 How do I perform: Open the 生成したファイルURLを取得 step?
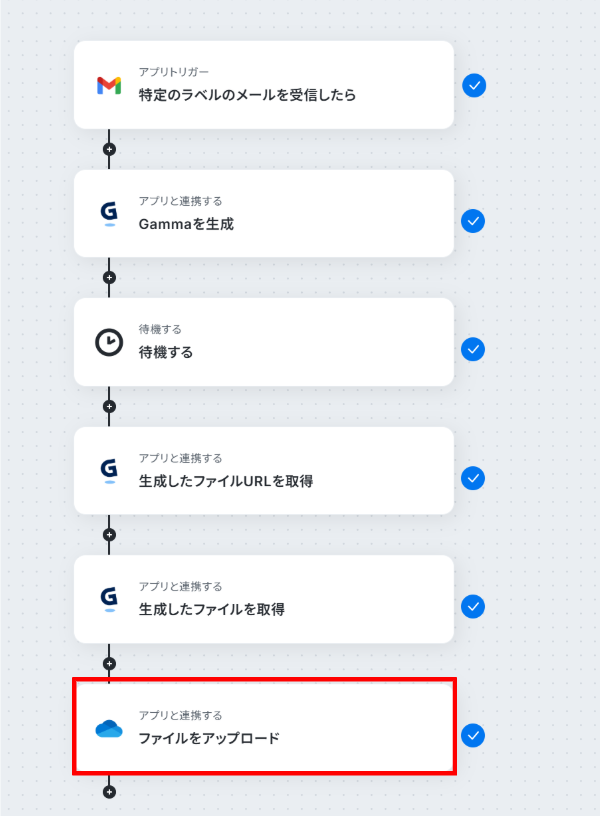coord(264,471)
